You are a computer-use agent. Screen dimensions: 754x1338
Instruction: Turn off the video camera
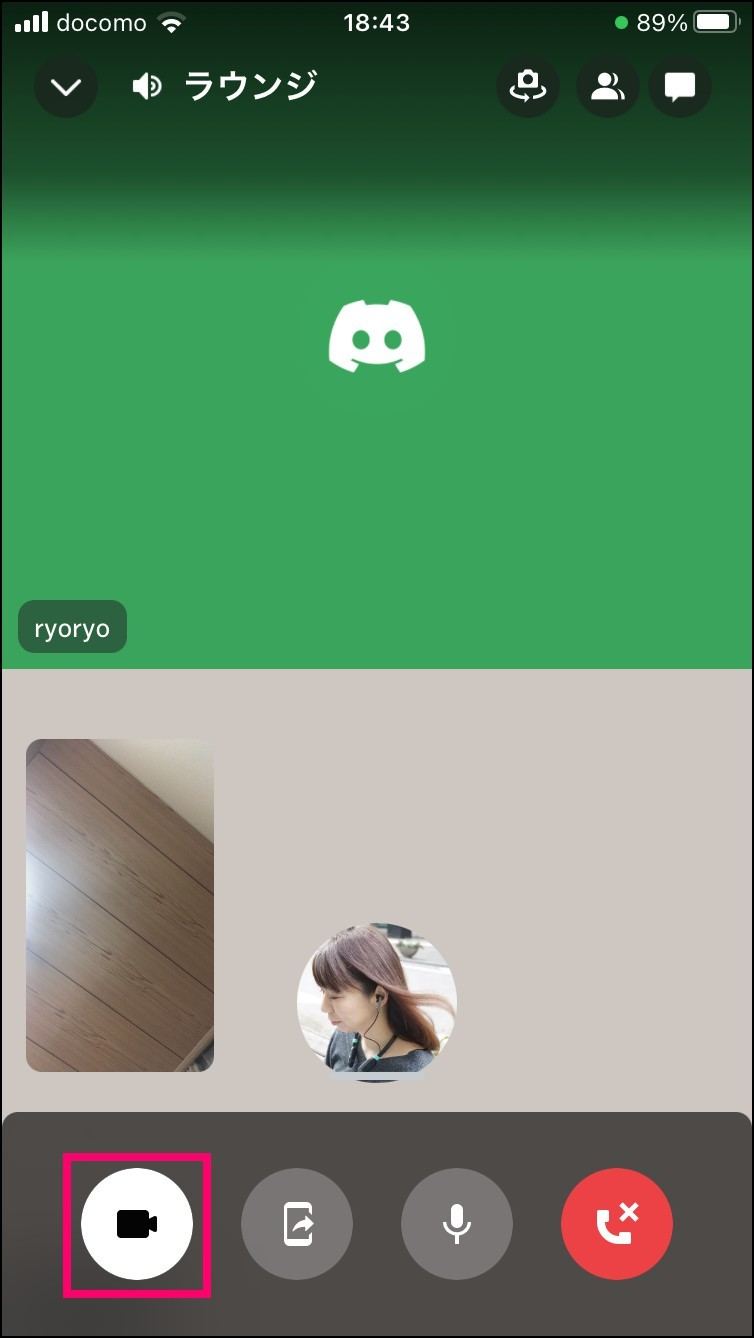click(x=137, y=1224)
